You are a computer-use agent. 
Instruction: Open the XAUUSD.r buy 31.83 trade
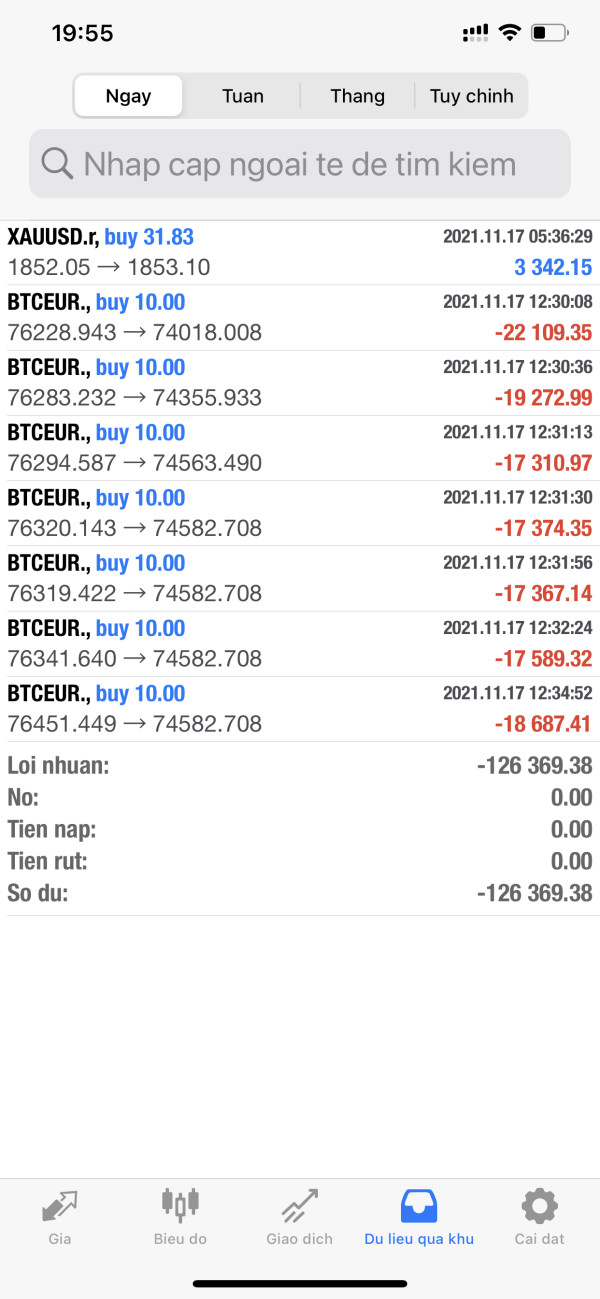[x=300, y=252]
